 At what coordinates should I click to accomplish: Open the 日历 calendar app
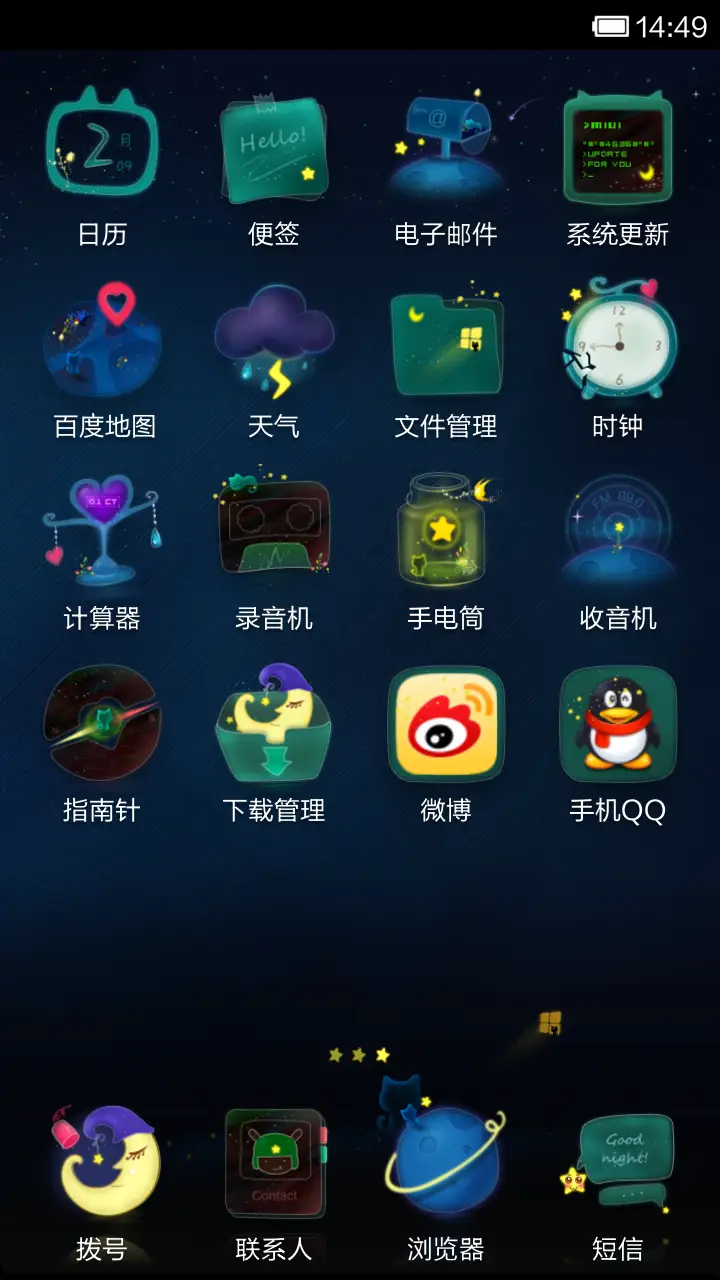click(104, 145)
